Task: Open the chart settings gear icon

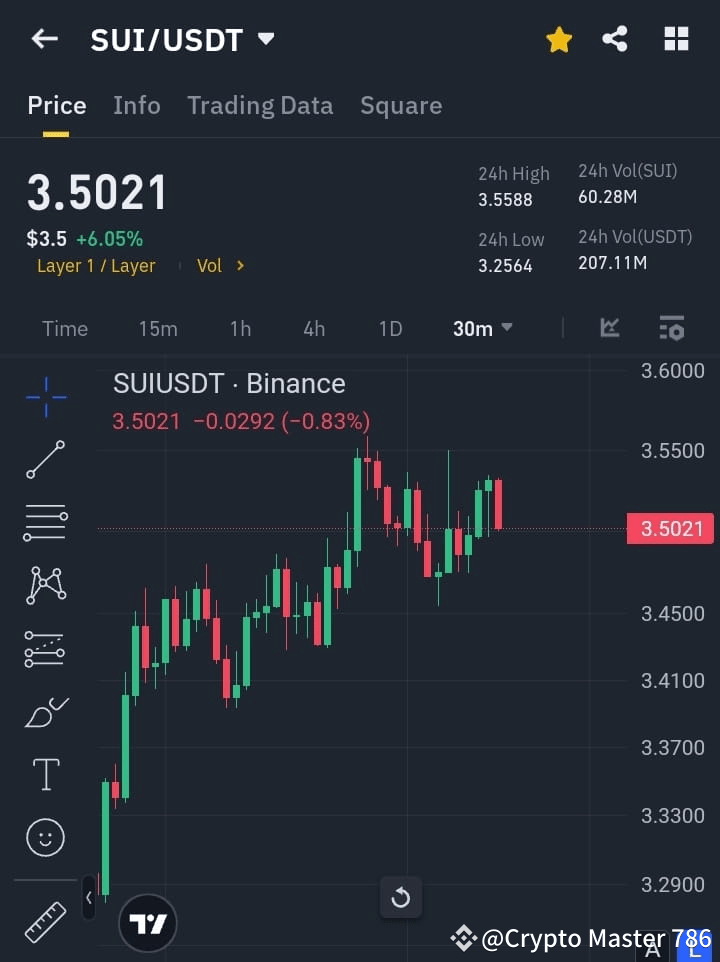Action: tap(671, 328)
